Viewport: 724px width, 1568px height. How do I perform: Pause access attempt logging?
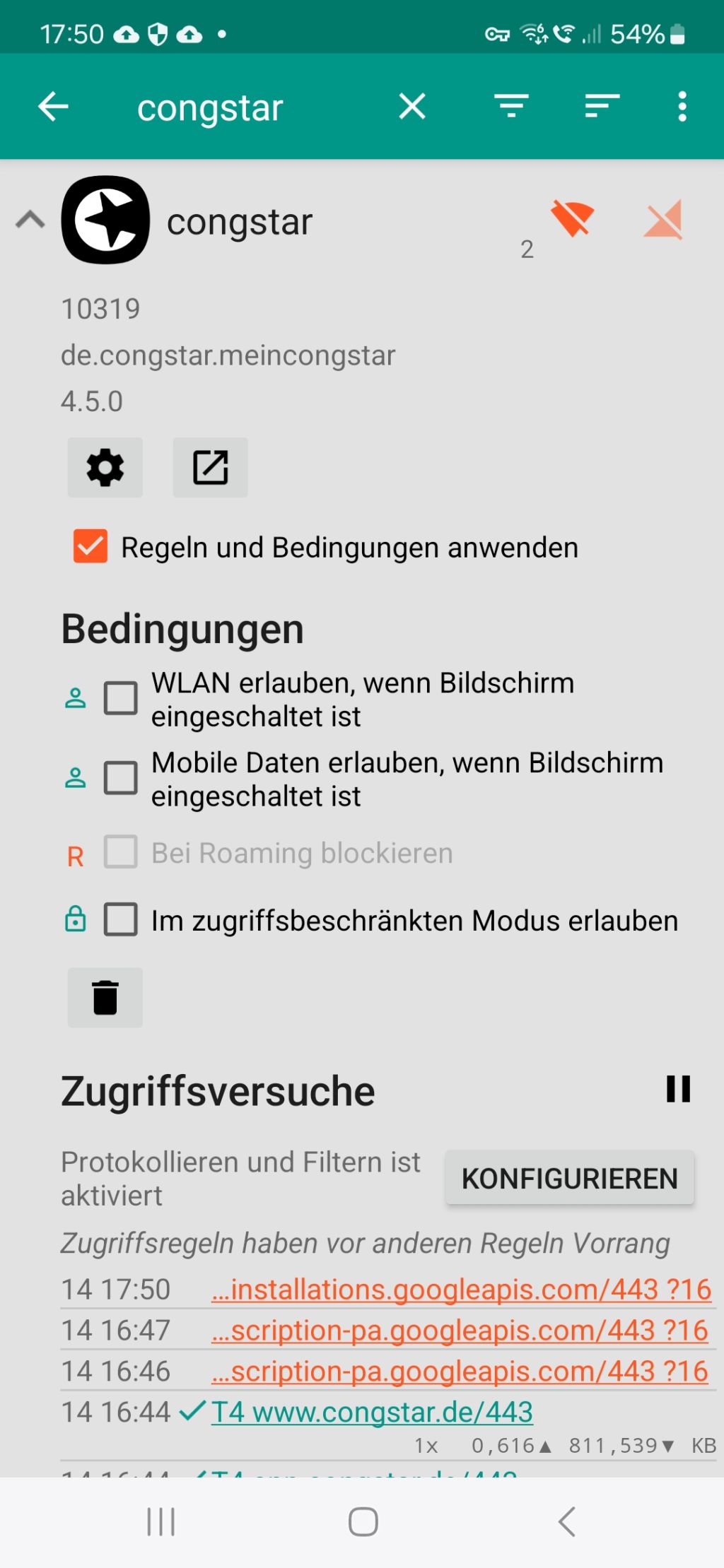[678, 1089]
